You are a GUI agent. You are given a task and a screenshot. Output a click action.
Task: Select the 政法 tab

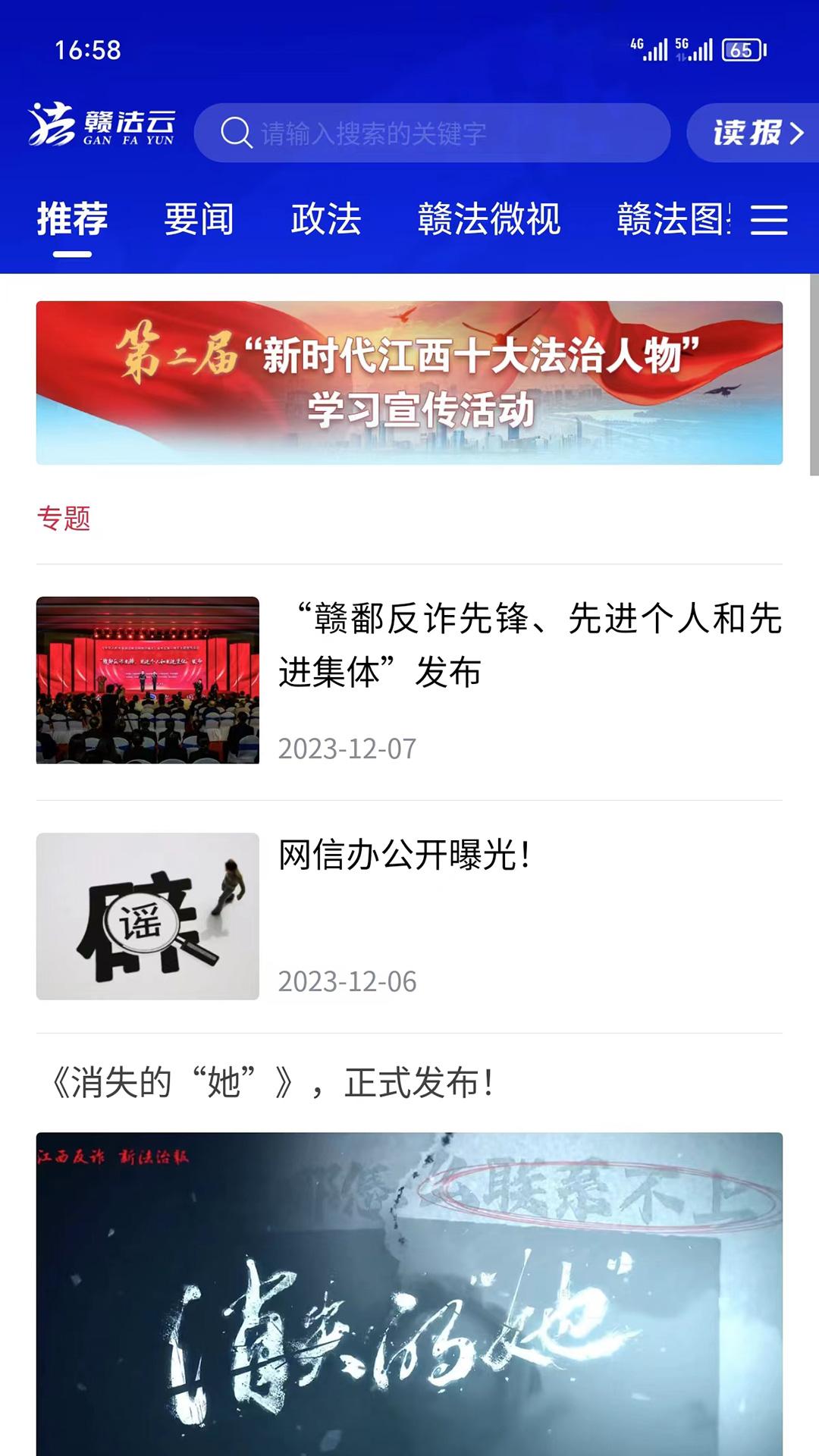click(x=325, y=220)
